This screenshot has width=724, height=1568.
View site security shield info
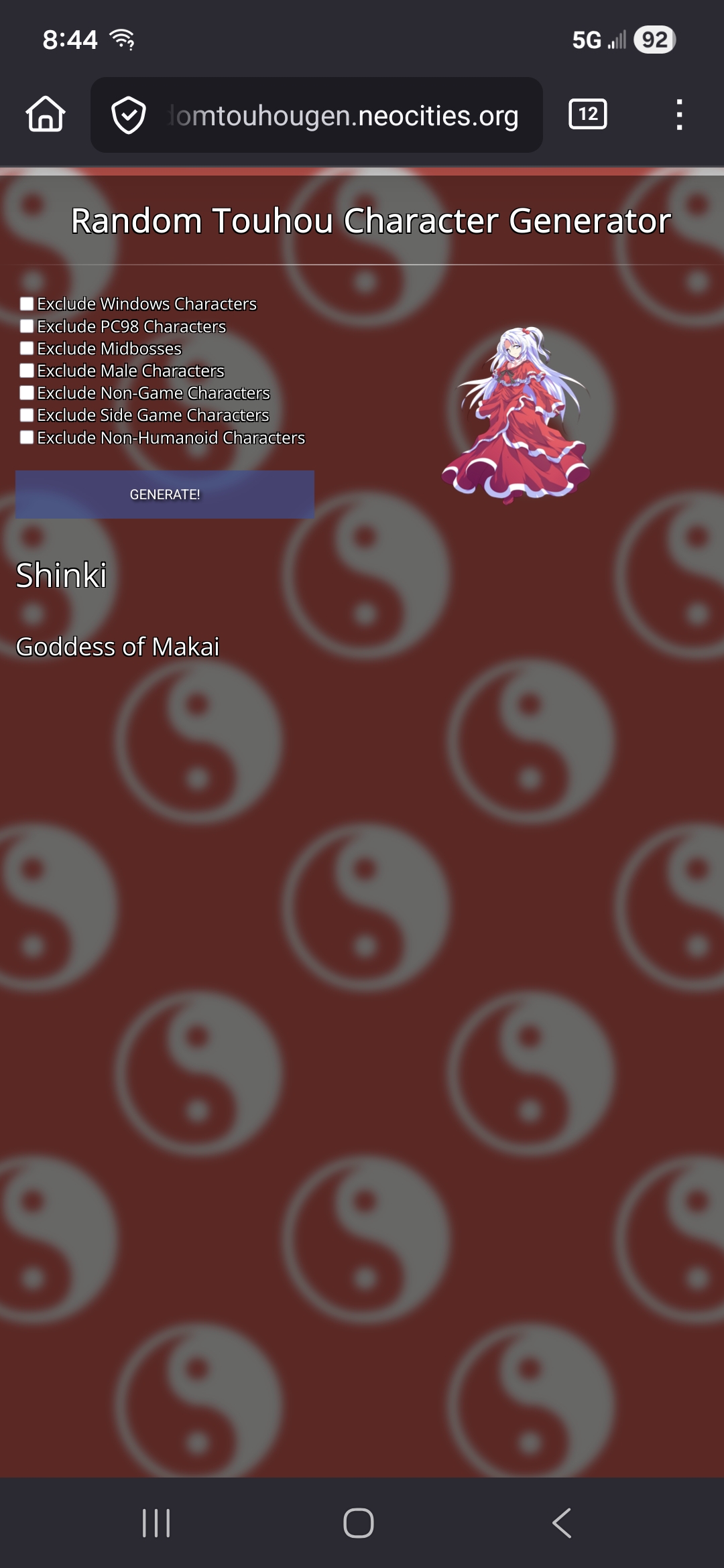(x=129, y=115)
